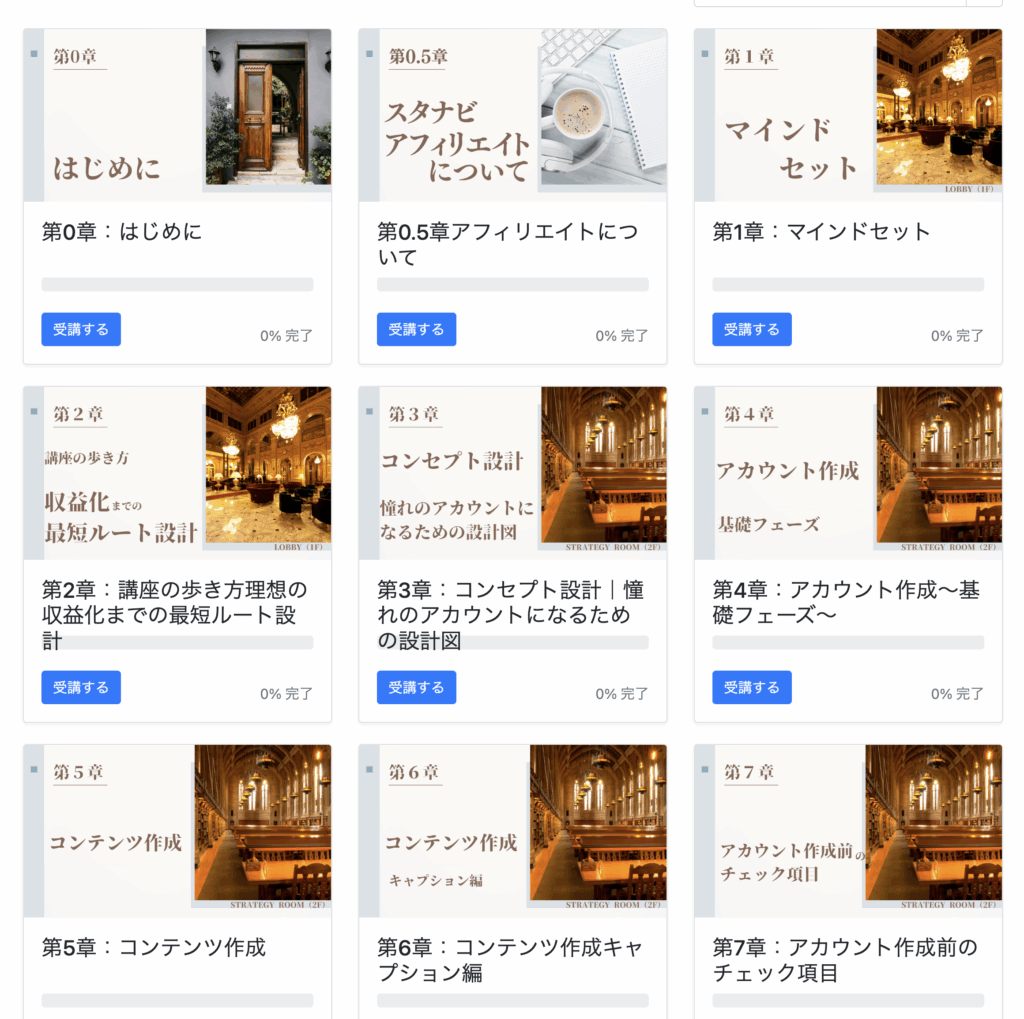
Task: Open the 第0章 はじめに thumbnail image
Action: 177,115
